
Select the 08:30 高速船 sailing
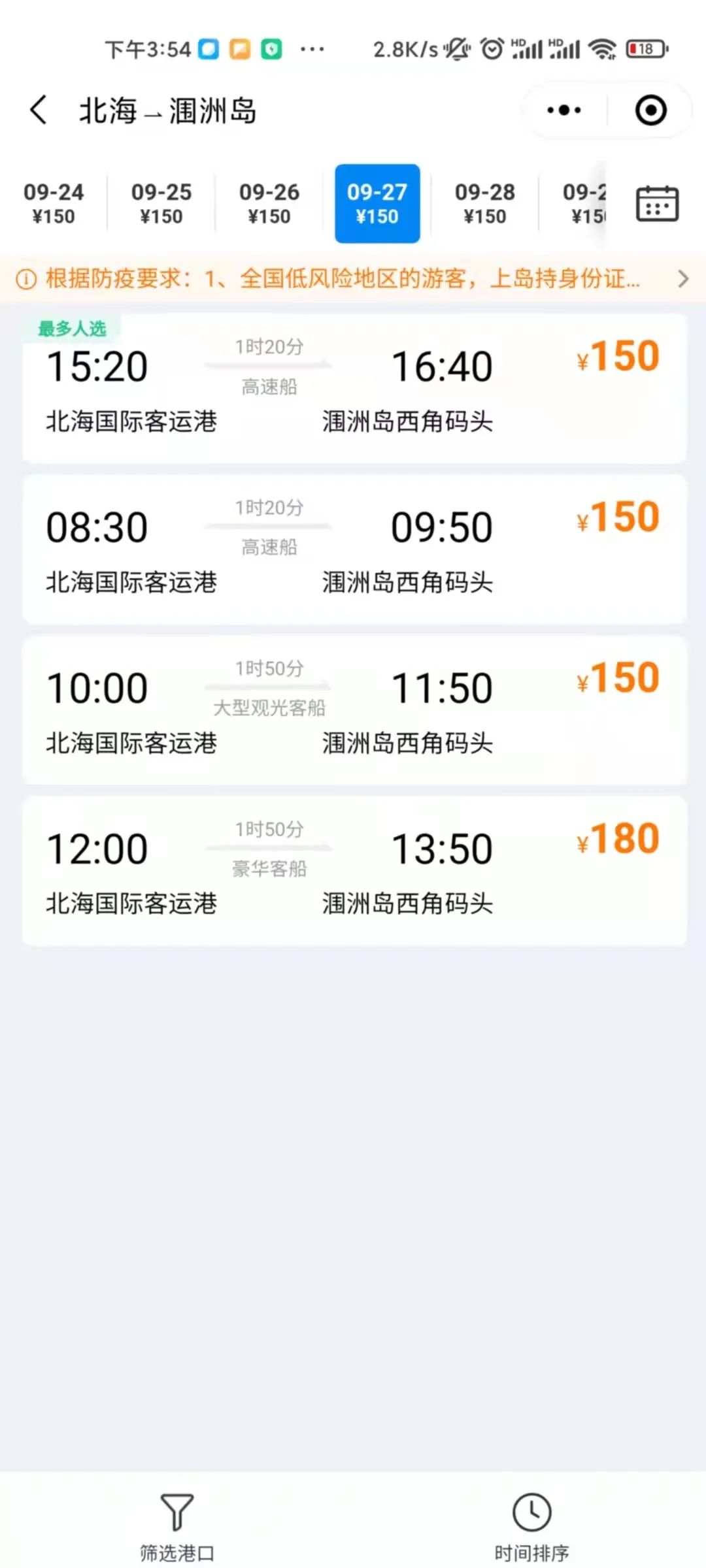(354, 549)
